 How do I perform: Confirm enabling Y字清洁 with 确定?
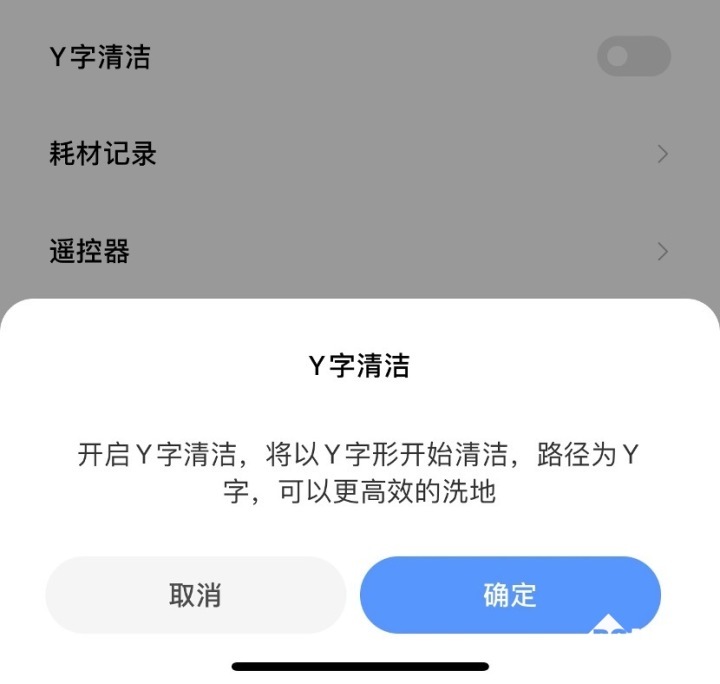510,595
